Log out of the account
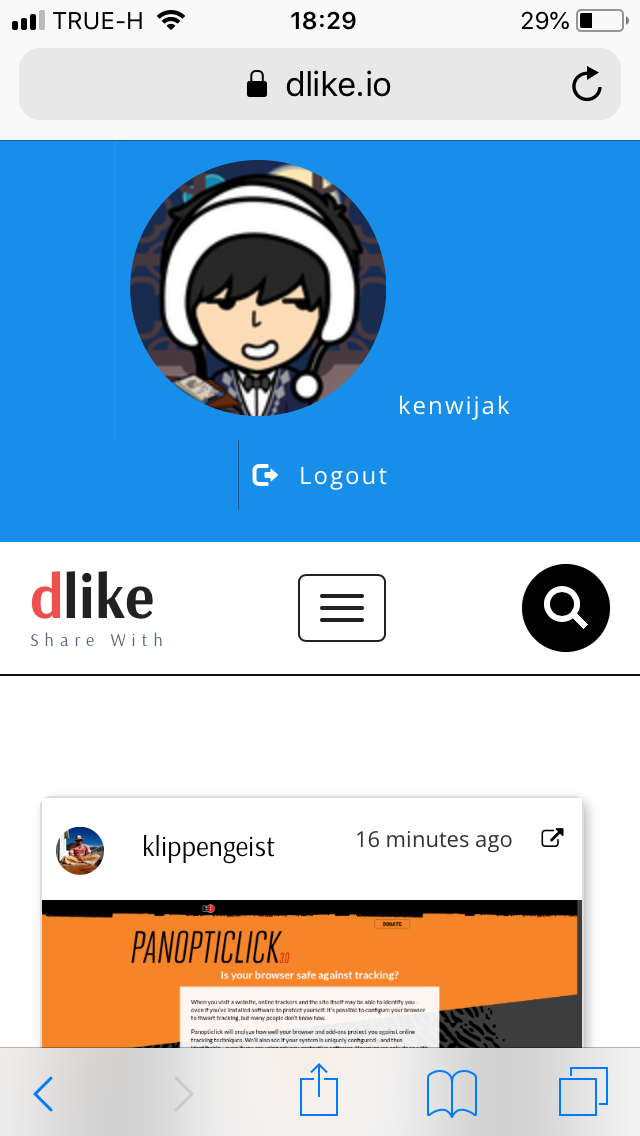Viewport: 640px width, 1136px height. [x=321, y=476]
